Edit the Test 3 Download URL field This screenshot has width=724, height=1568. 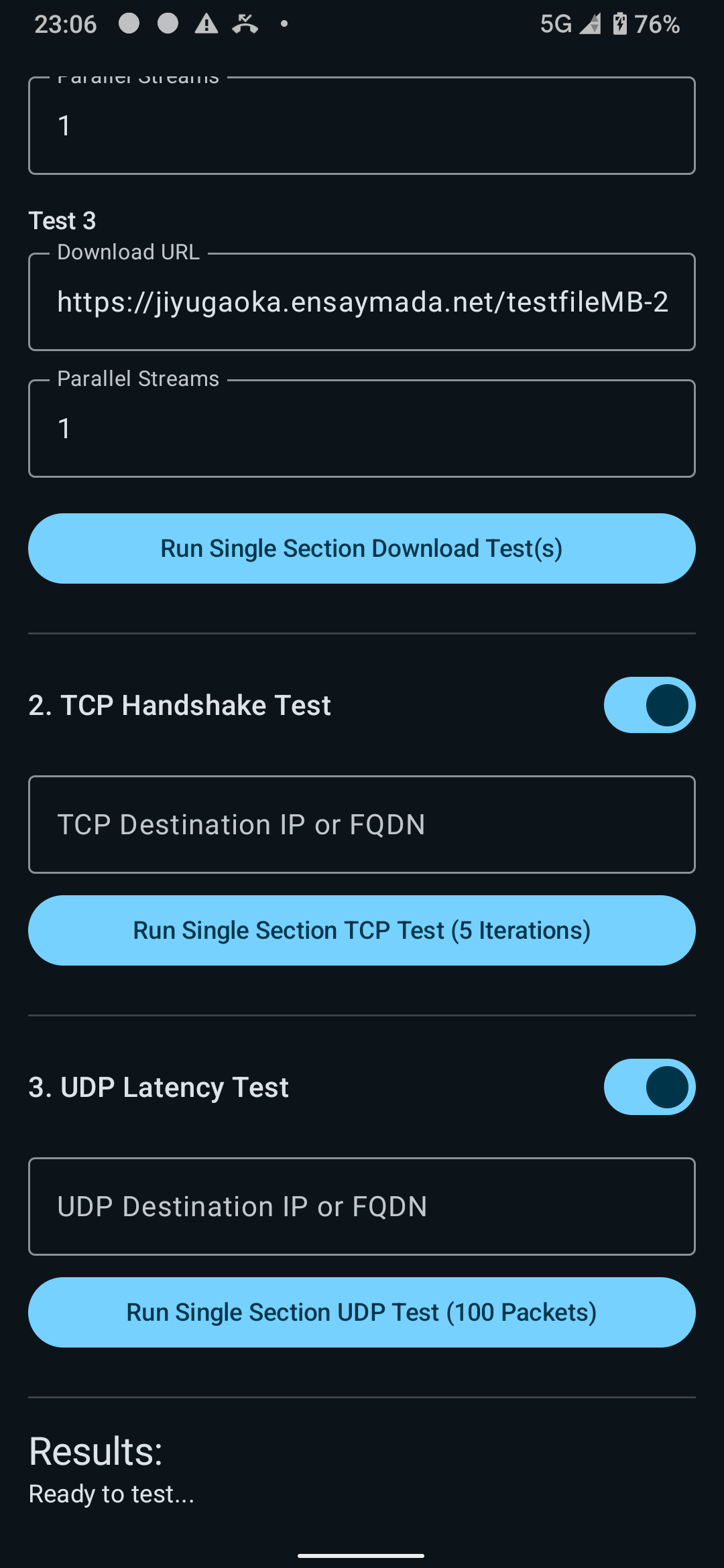(x=362, y=302)
